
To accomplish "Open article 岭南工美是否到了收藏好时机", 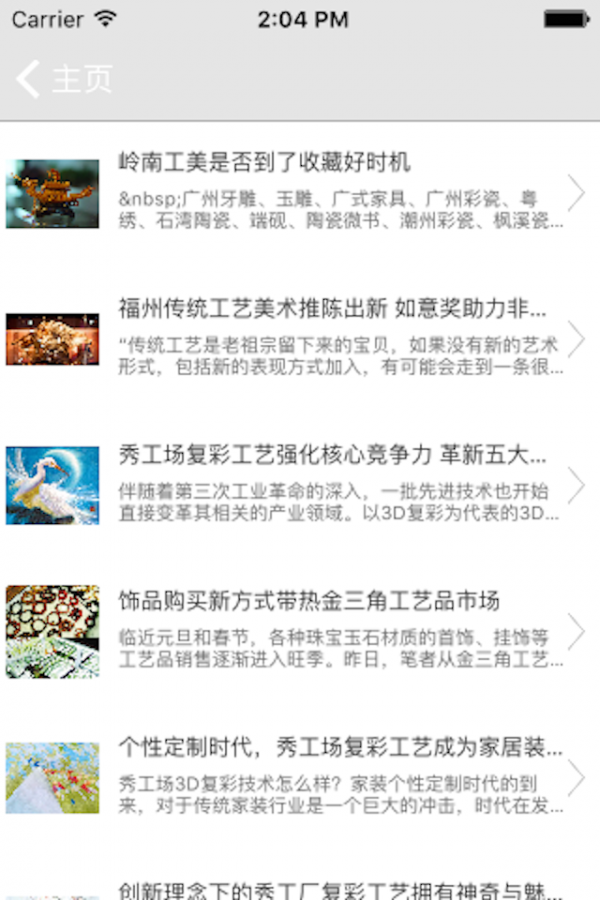I will (300, 192).
